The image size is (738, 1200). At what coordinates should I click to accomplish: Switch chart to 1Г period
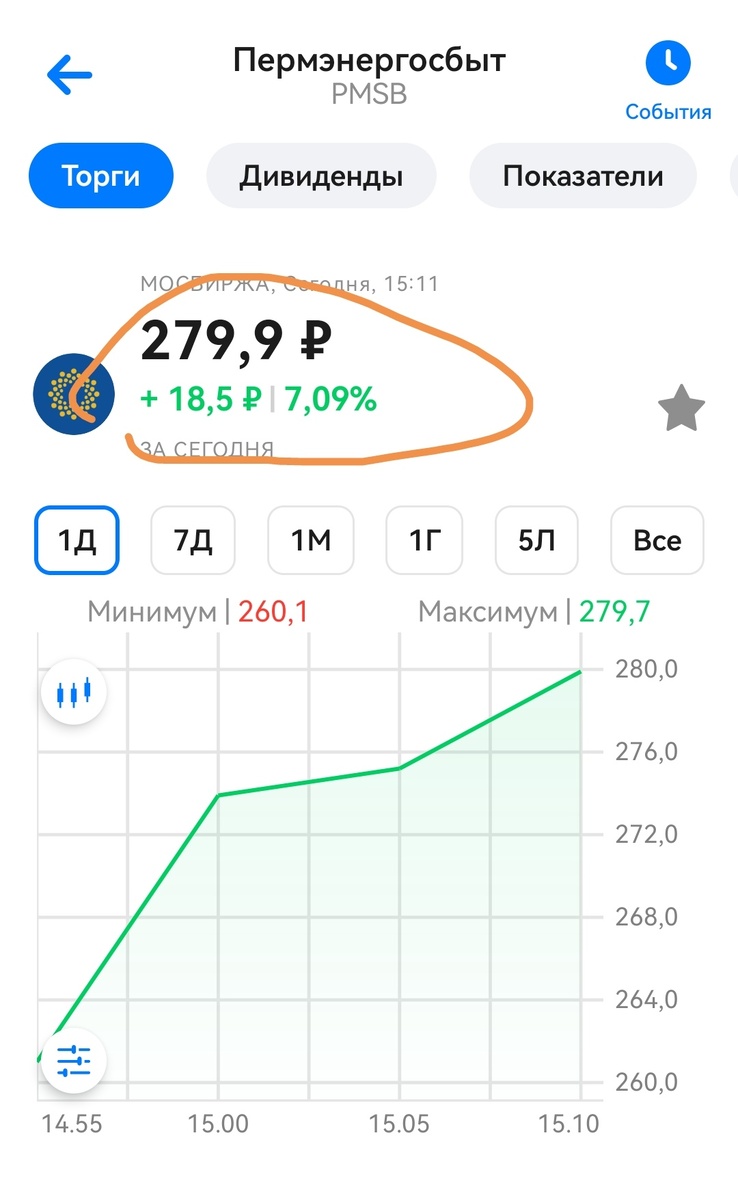425,540
